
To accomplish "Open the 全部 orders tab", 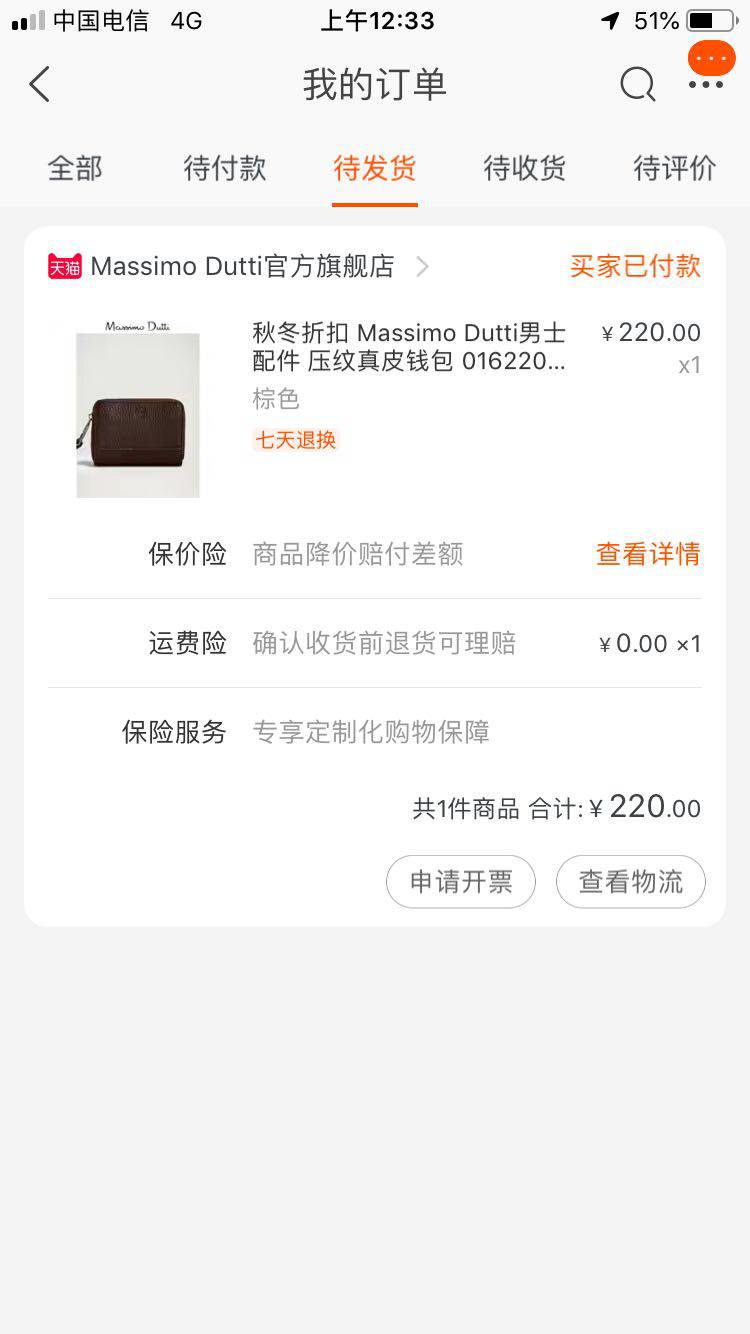I will (x=75, y=169).
